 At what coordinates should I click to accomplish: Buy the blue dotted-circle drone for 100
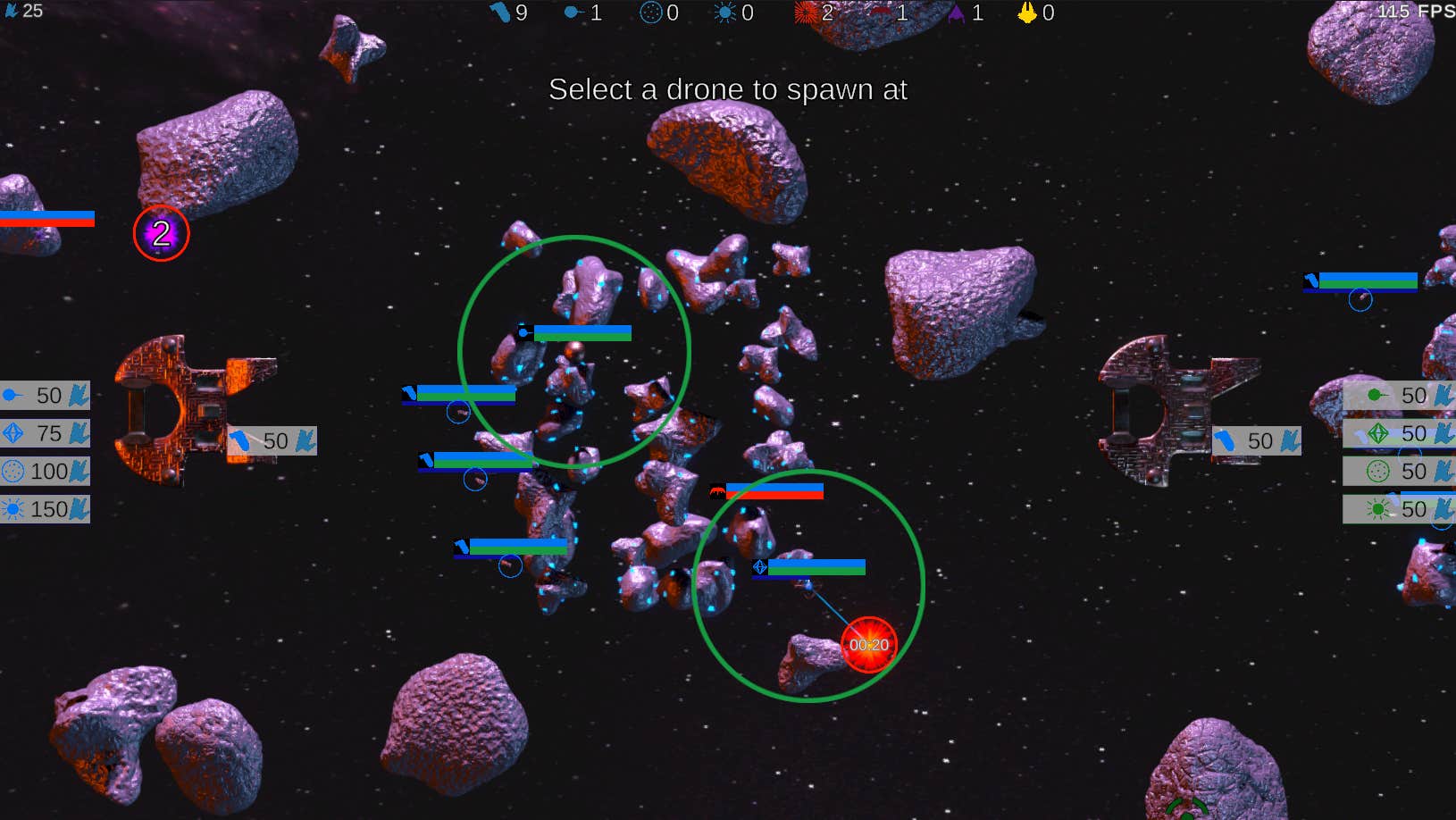pos(45,471)
